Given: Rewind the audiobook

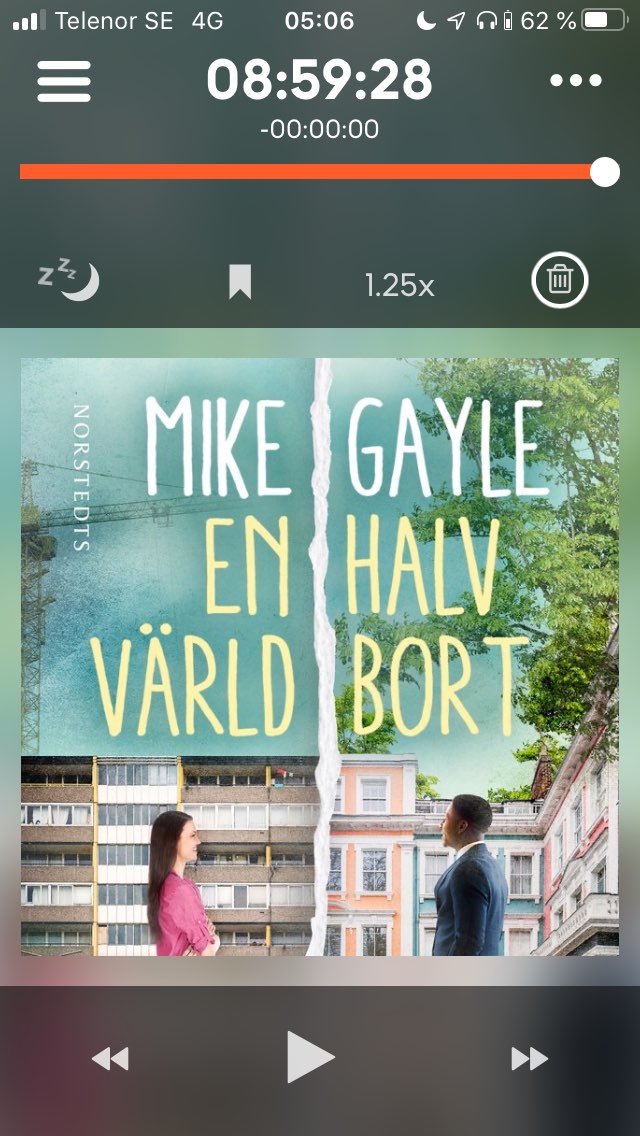Looking at the screenshot, I should click(x=110, y=1058).
